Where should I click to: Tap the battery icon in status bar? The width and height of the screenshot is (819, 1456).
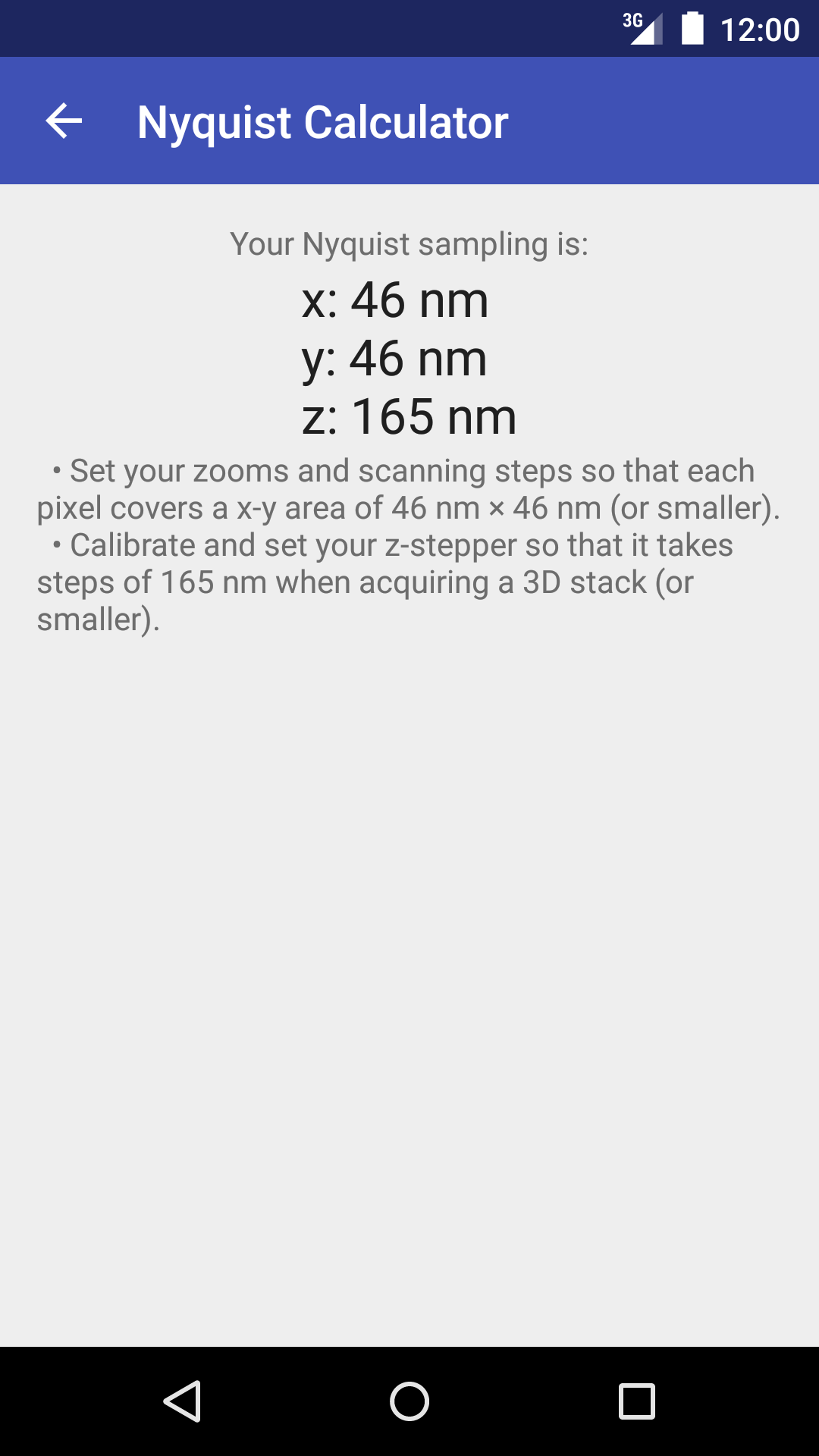click(692, 28)
